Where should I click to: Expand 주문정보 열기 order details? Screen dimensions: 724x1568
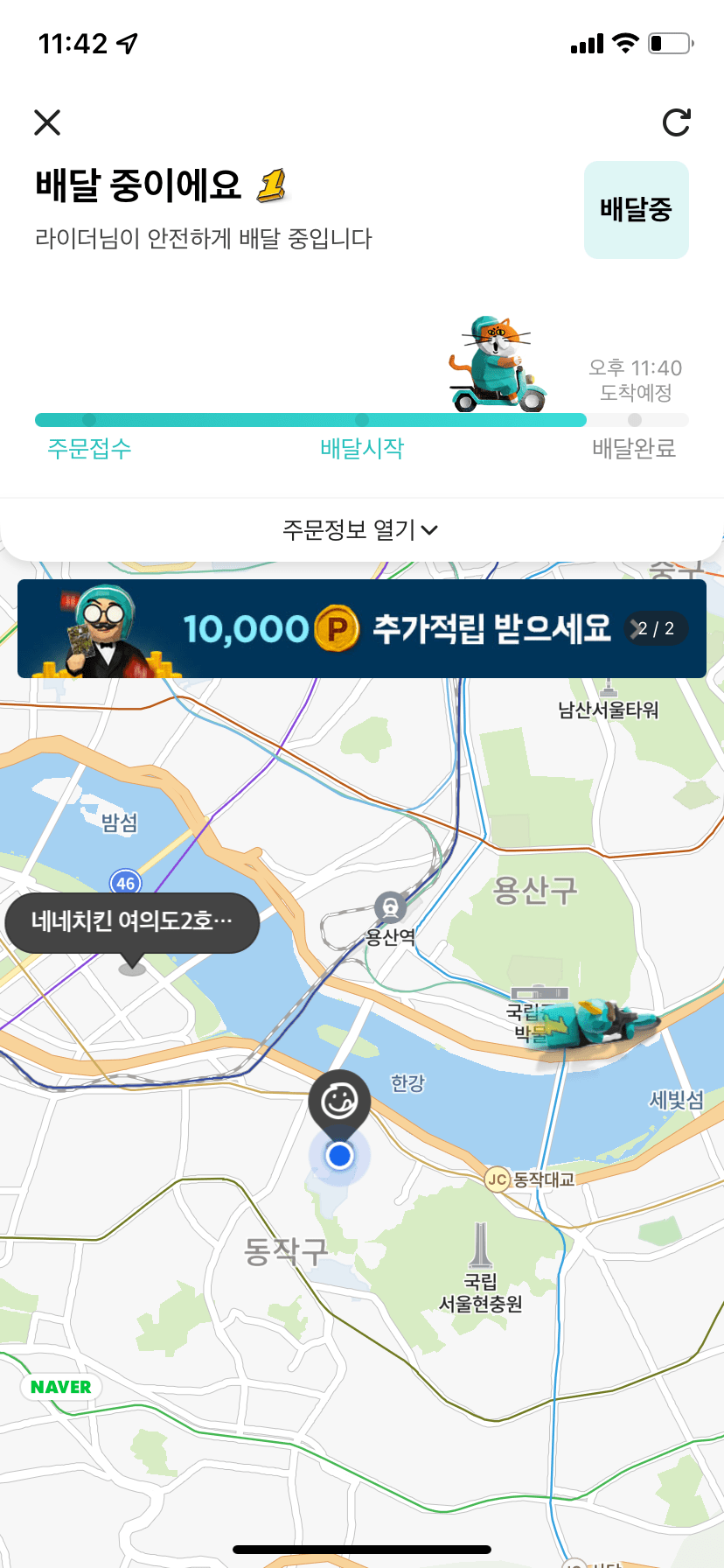[361, 529]
